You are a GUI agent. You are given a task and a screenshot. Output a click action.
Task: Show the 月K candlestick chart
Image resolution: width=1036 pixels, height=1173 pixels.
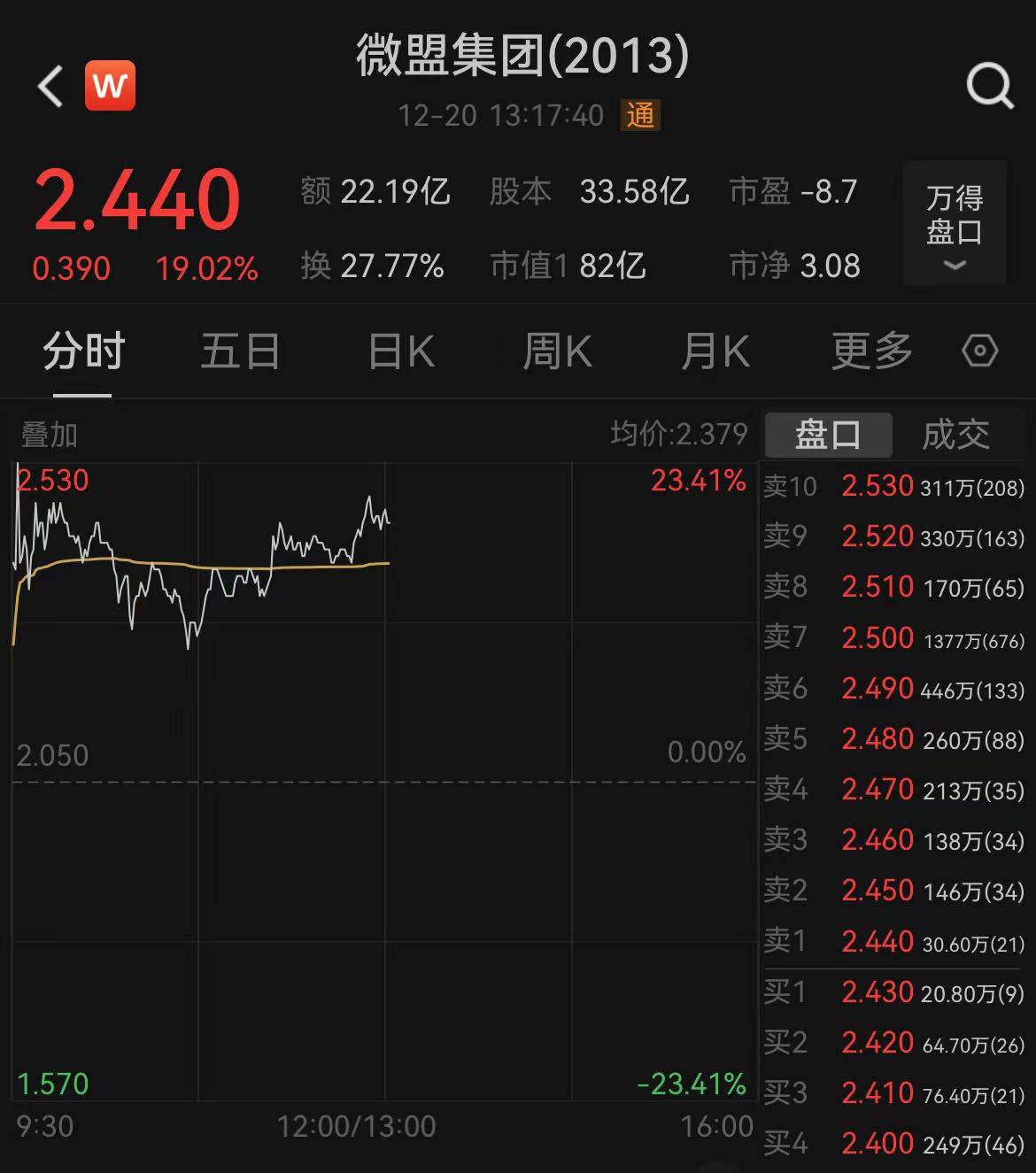pos(715,351)
